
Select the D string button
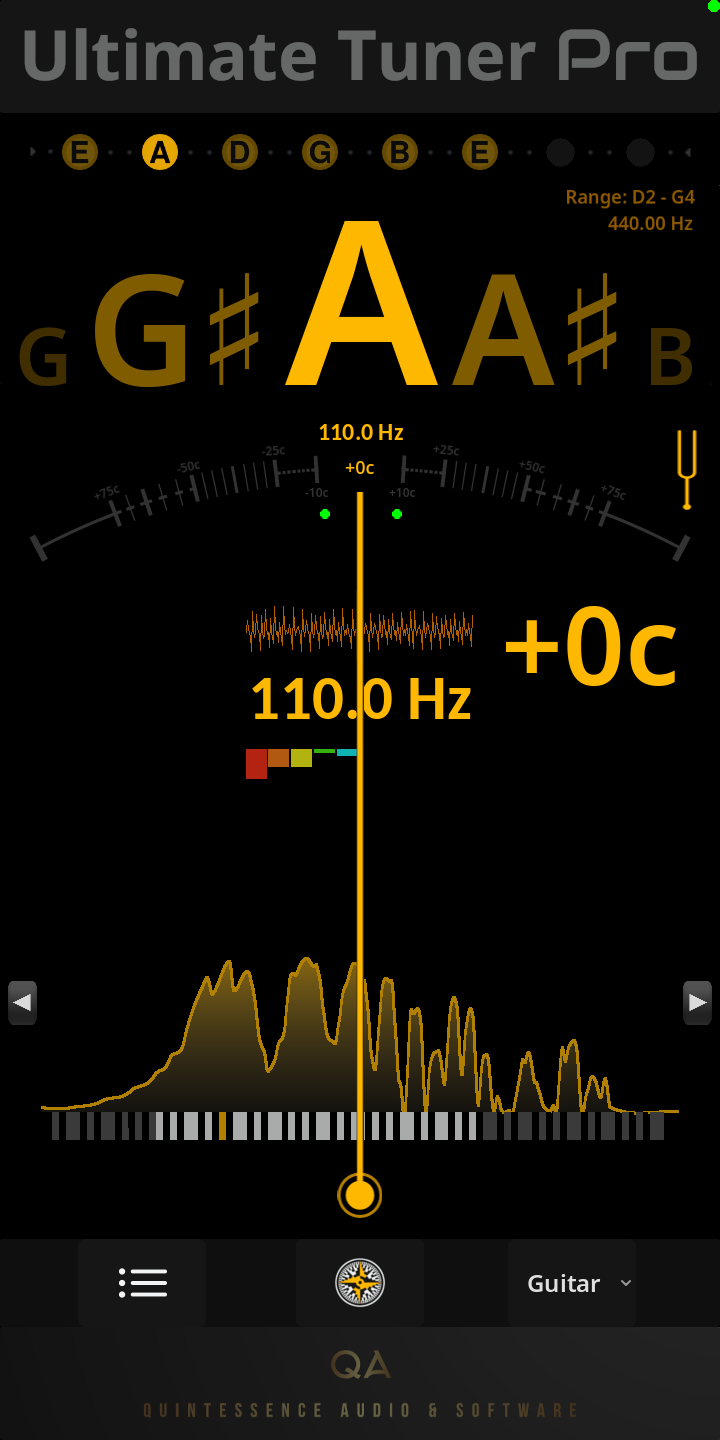tap(240, 153)
